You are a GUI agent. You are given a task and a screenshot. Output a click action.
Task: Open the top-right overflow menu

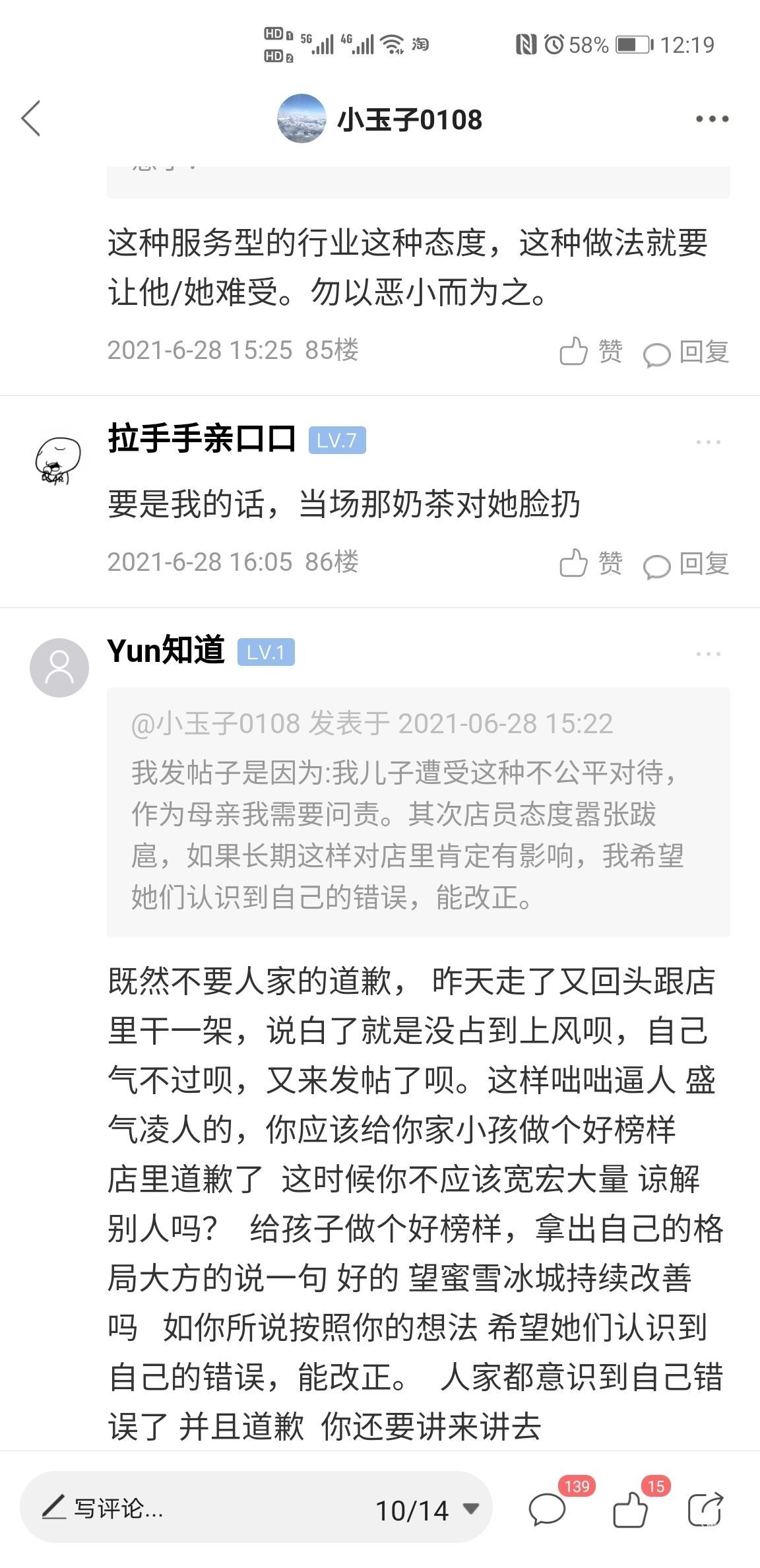[x=712, y=119]
